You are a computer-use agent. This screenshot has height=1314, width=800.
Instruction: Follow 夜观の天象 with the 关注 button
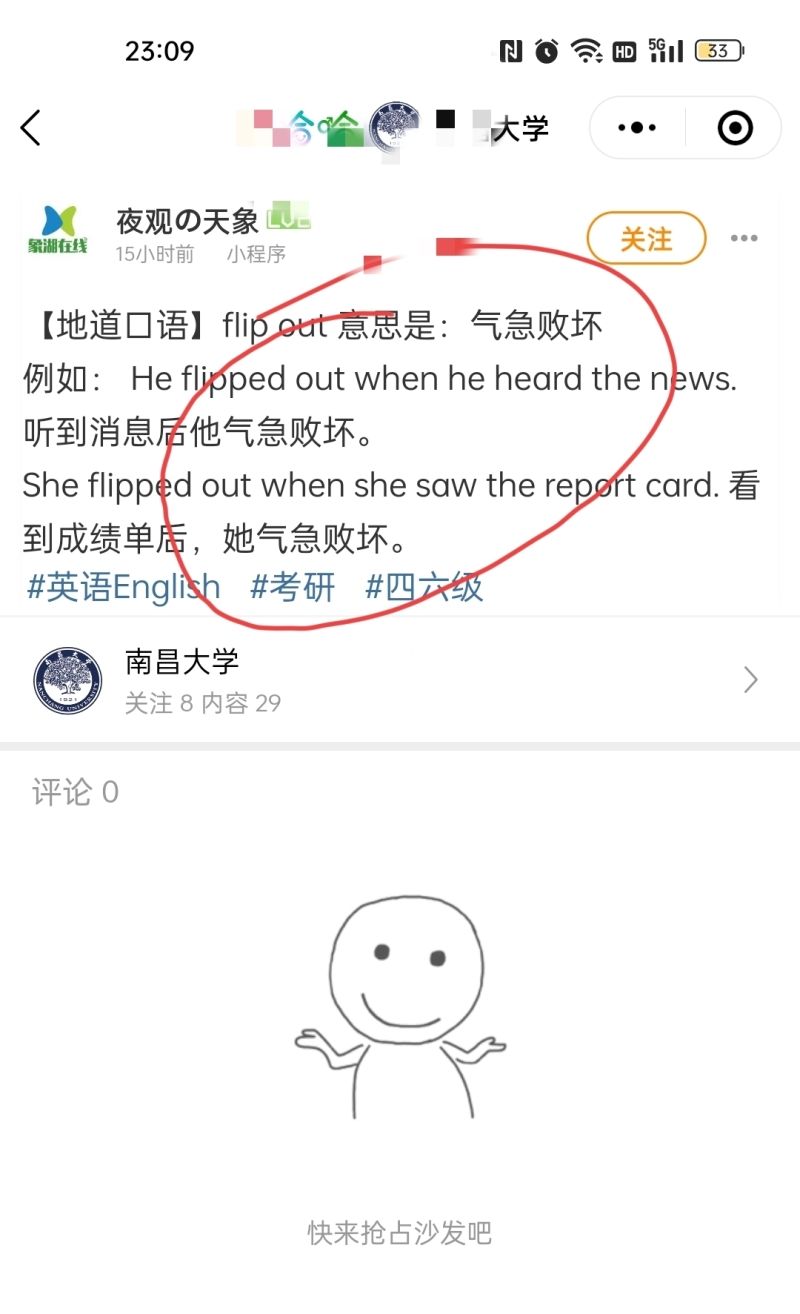pos(646,239)
